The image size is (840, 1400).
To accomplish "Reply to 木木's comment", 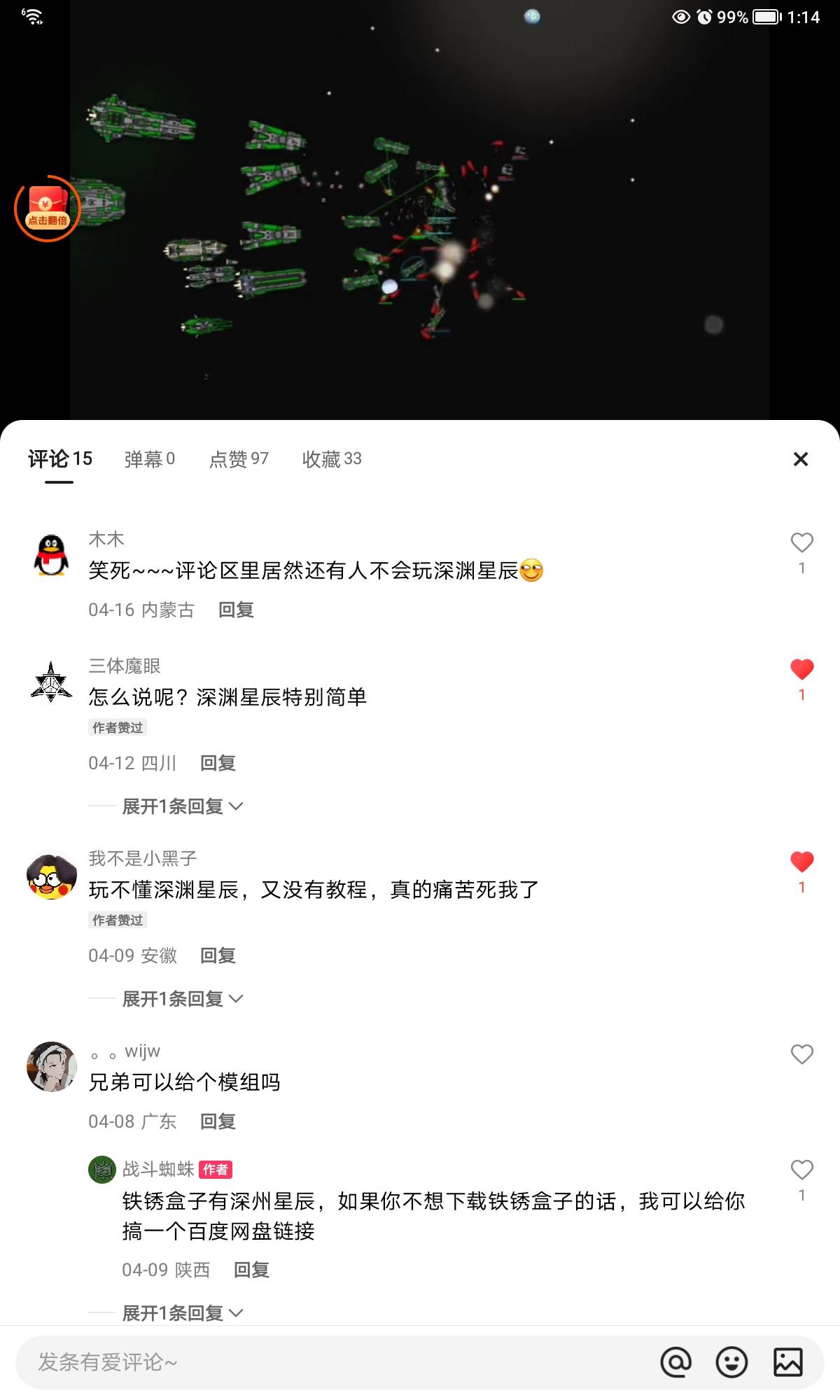I will coord(236,610).
